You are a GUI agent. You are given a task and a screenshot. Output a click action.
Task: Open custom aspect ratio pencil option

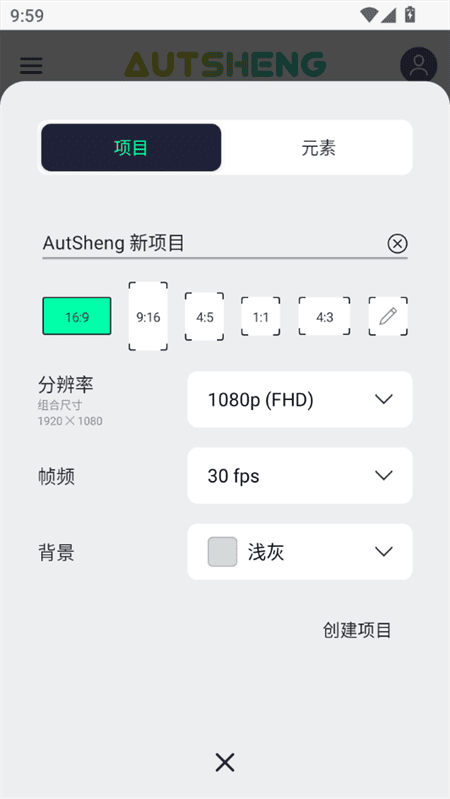(x=388, y=316)
